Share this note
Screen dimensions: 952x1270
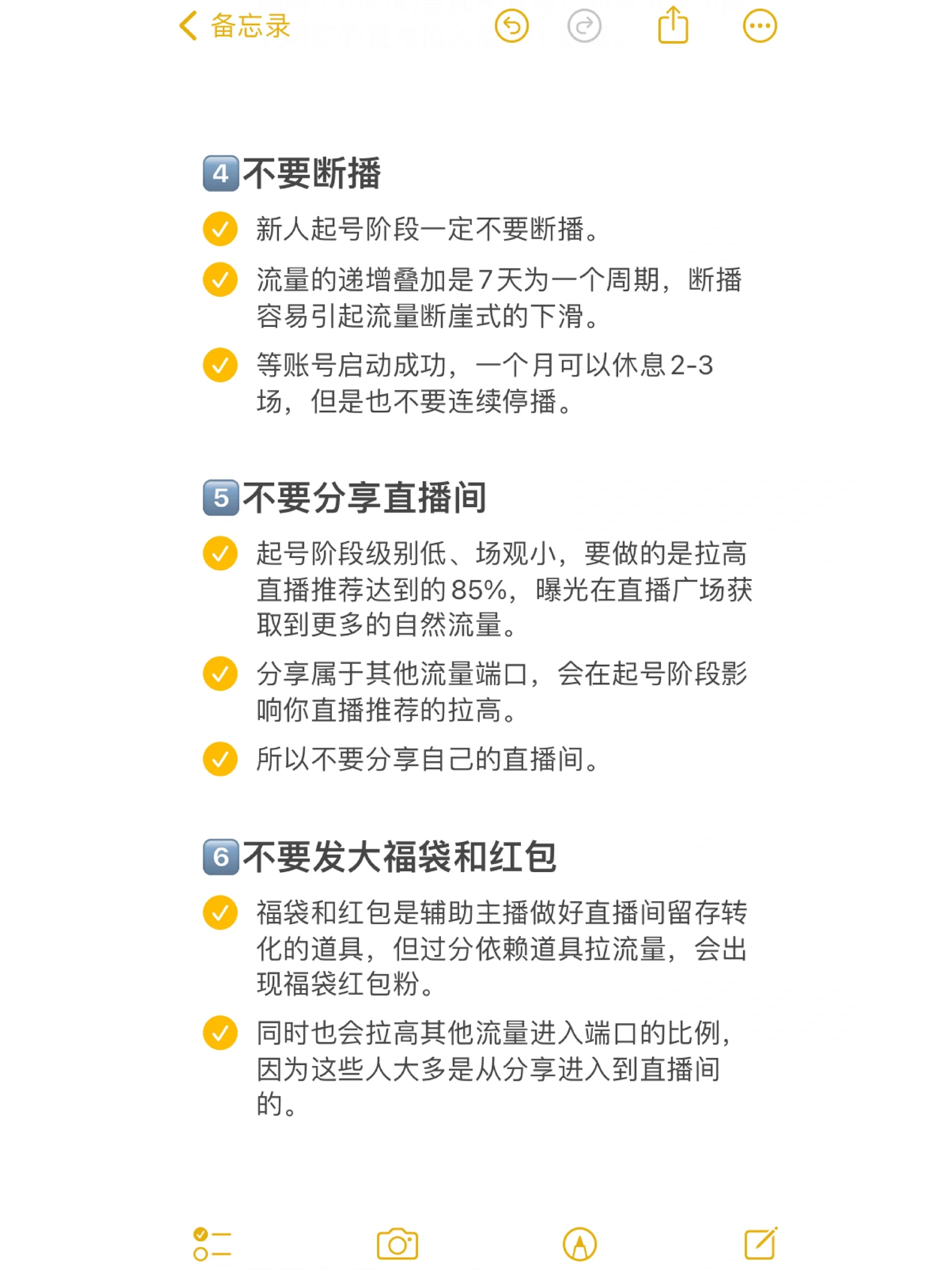click(672, 26)
